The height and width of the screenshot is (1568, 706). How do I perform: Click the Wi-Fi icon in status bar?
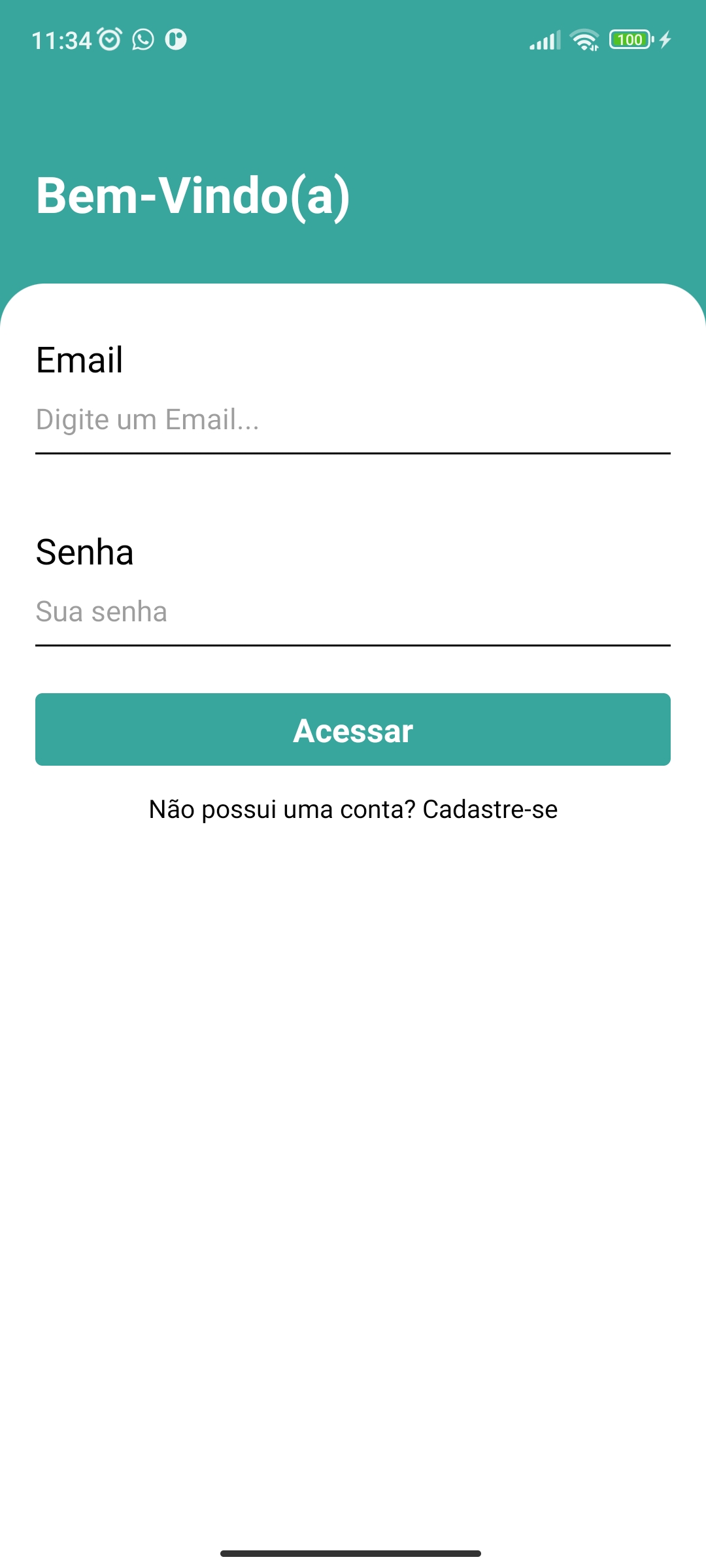(x=585, y=40)
